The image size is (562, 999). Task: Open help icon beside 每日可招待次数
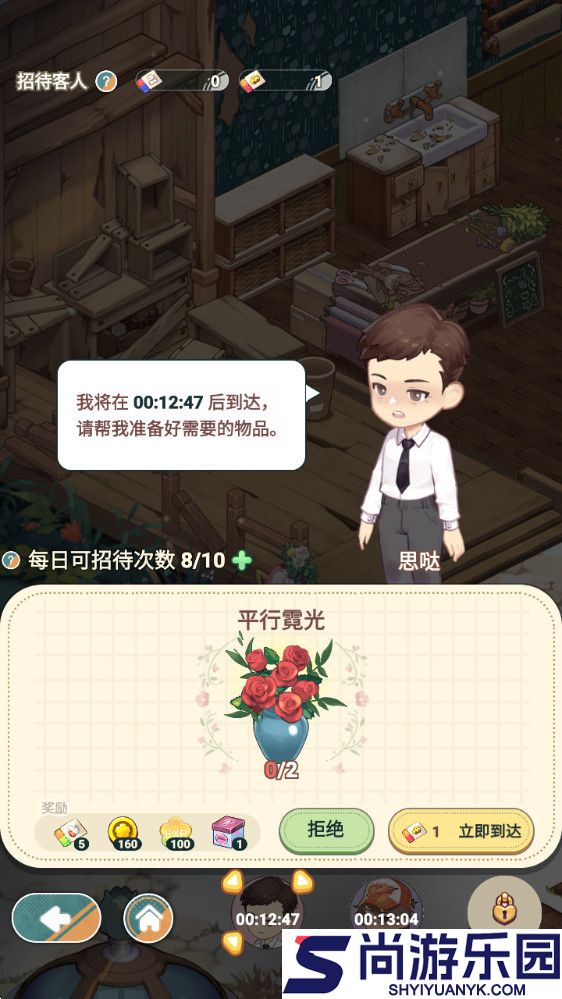[x=11, y=560]
